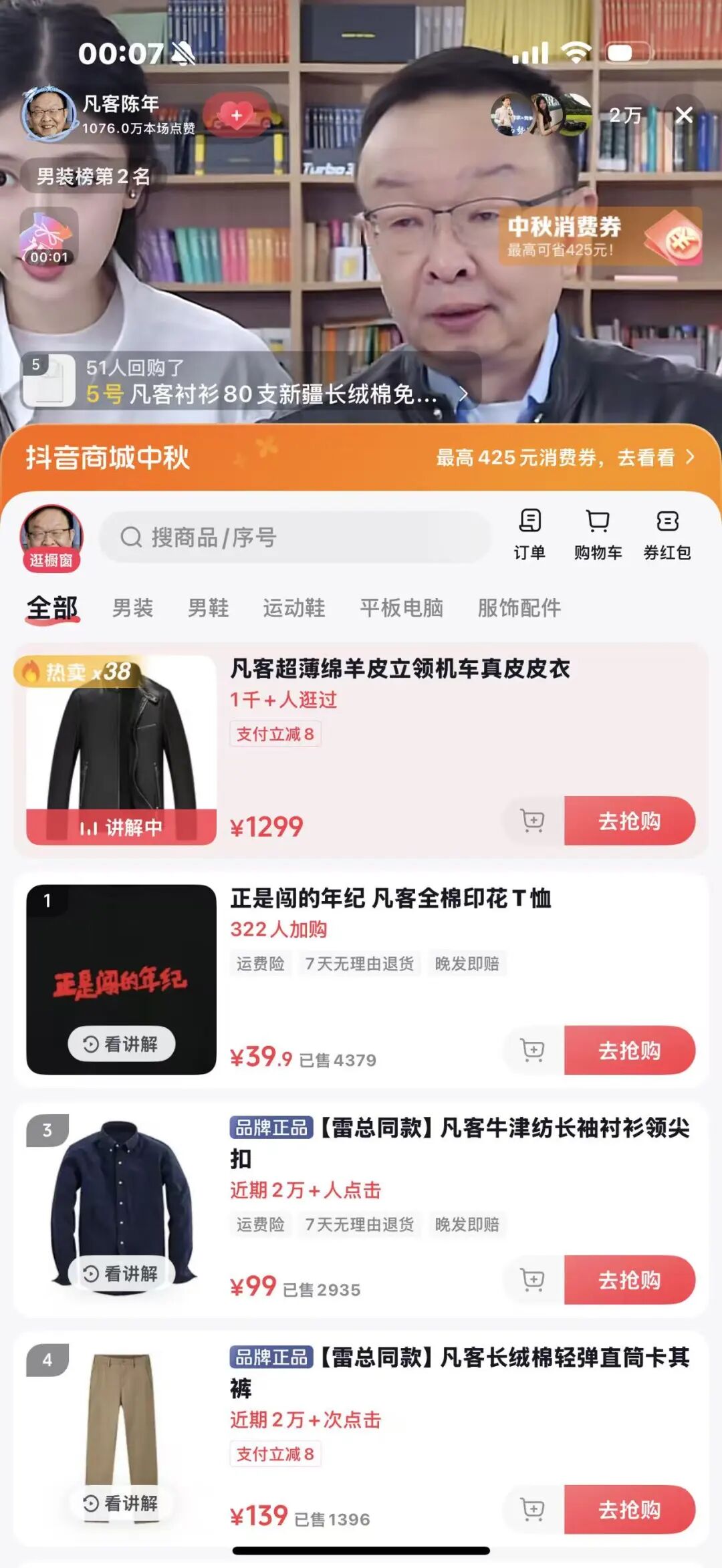The image size is (722, 1568).
Task: Tap 去抢购 for the ¥1299 leather jacket
Action: [629, 821]
